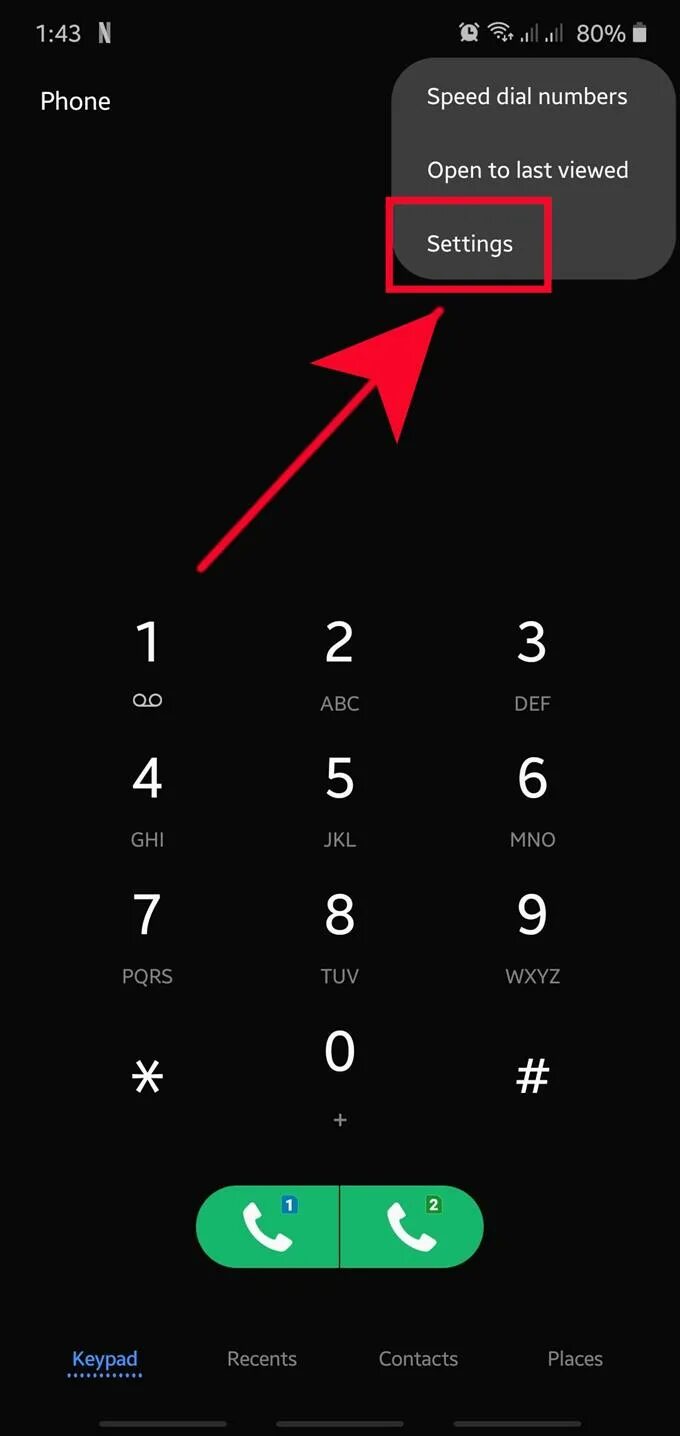
Task: Enter digit 0 on the keypad
Action: click(x=340, y=1072)
